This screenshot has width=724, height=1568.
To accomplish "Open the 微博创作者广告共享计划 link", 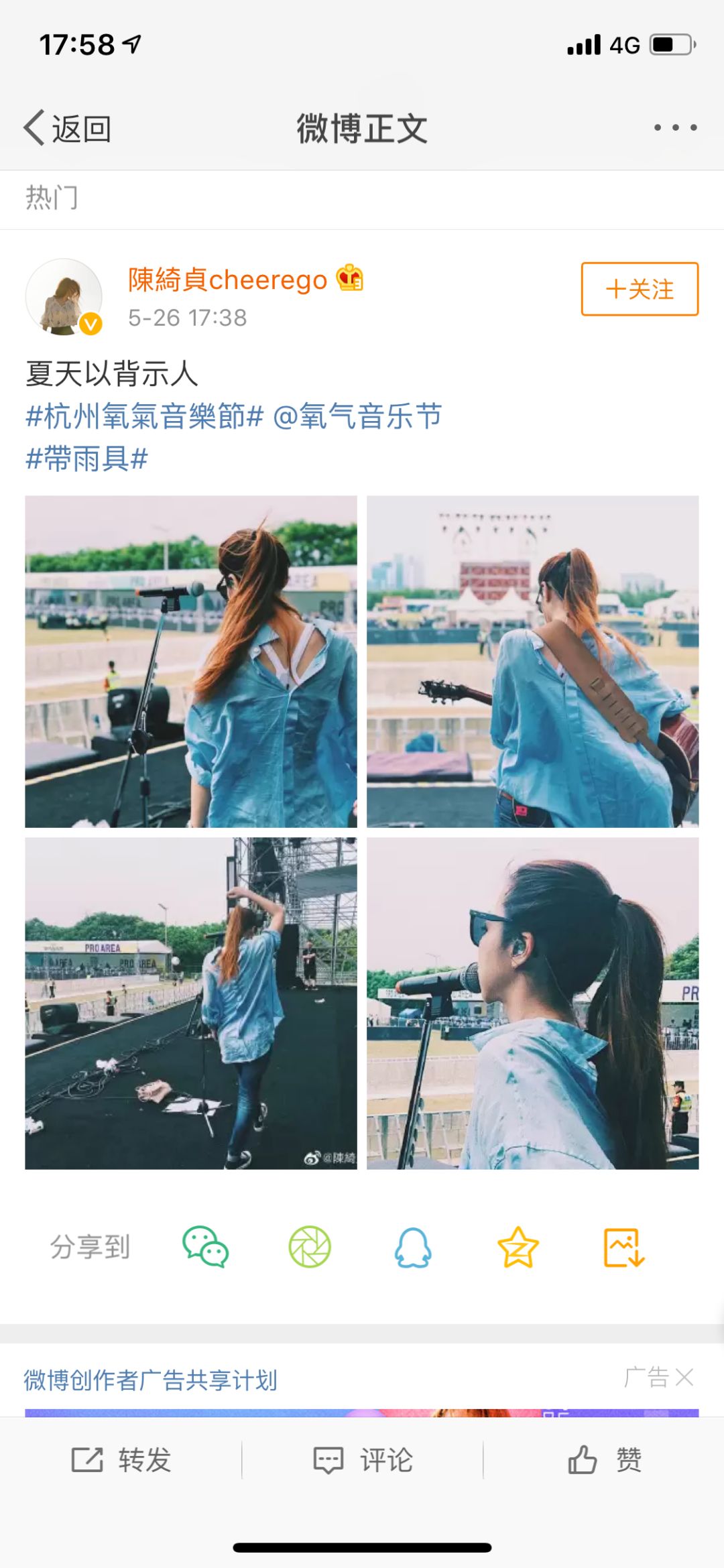I will pyautogui.click(x=151, y=1380).
